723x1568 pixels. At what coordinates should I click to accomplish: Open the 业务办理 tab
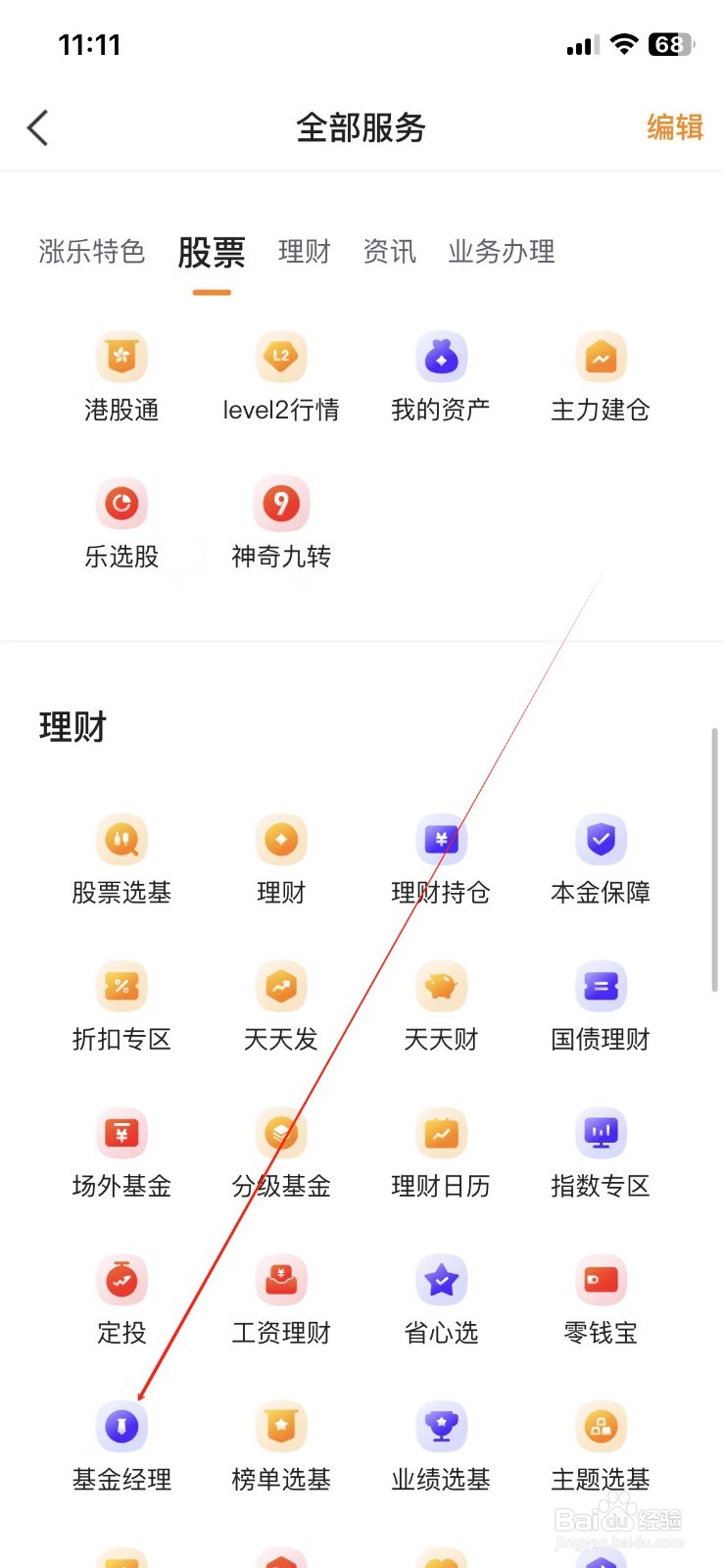501,252
